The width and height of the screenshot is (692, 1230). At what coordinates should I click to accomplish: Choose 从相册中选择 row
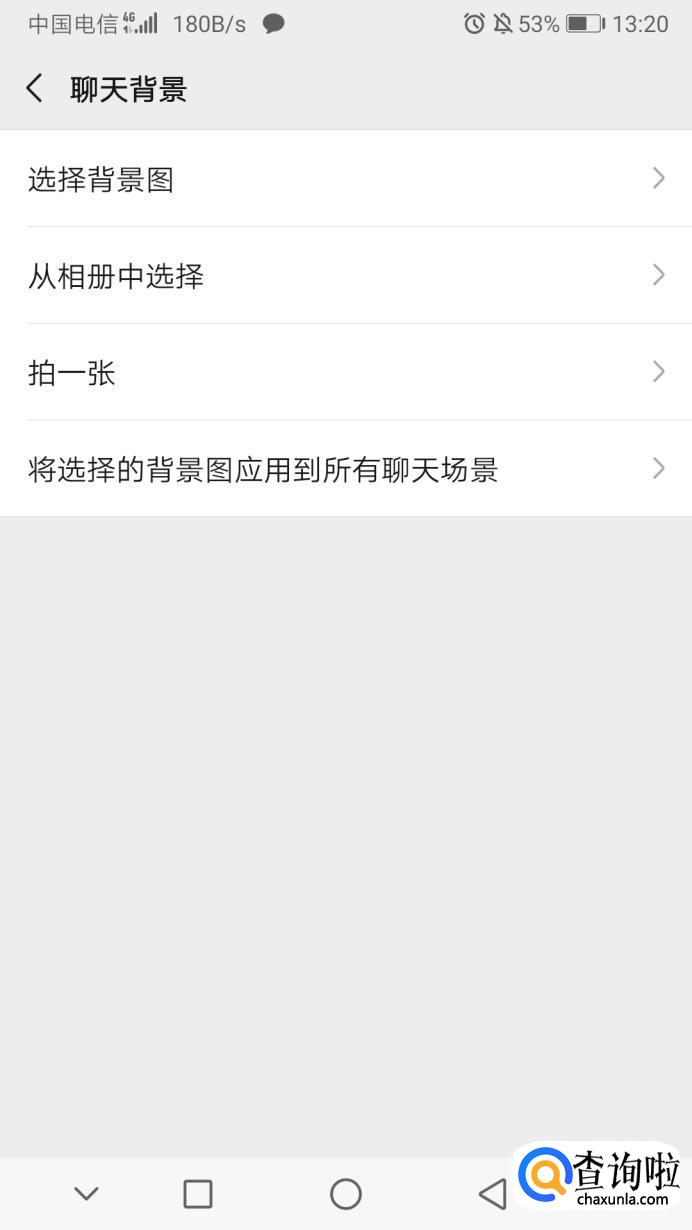coord(346,275)
